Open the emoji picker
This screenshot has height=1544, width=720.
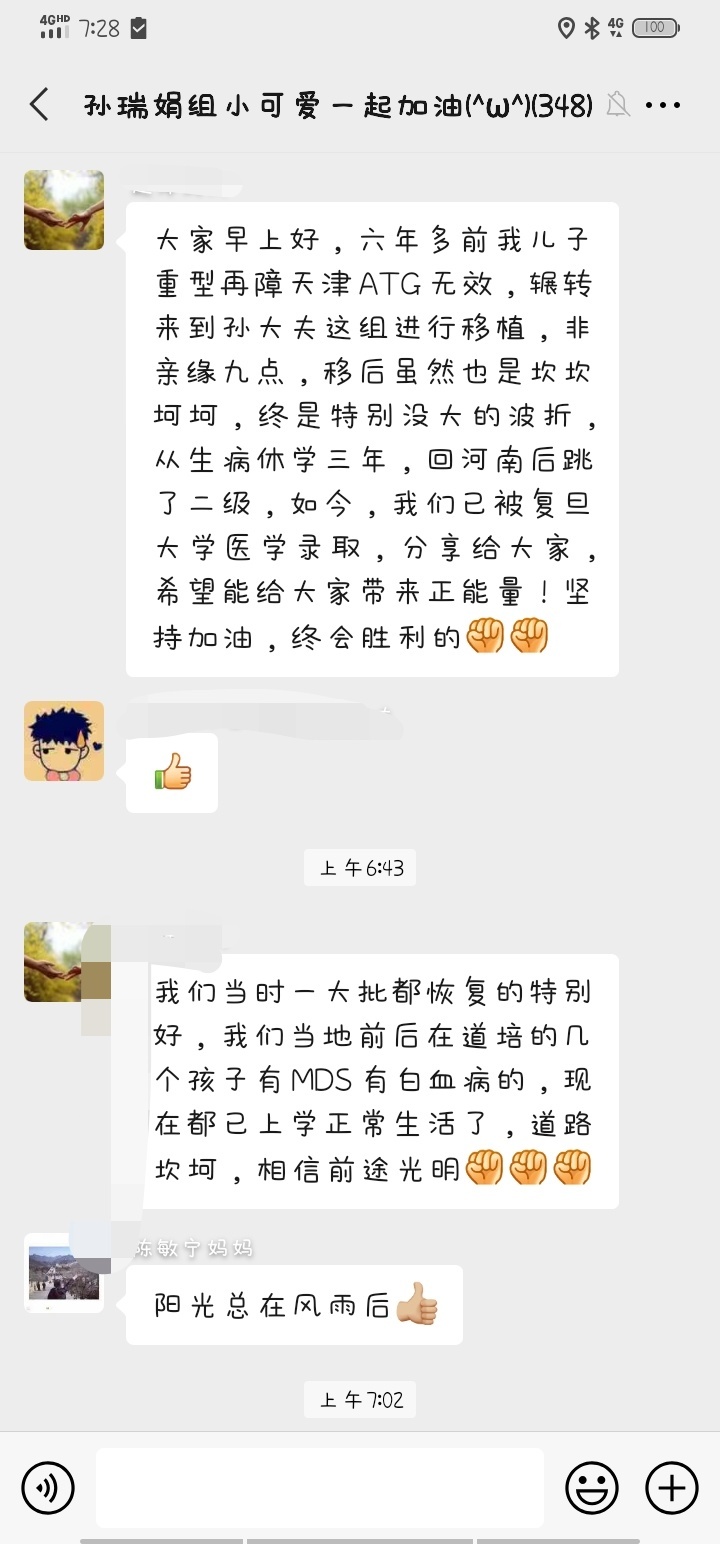pos(592,1487)
